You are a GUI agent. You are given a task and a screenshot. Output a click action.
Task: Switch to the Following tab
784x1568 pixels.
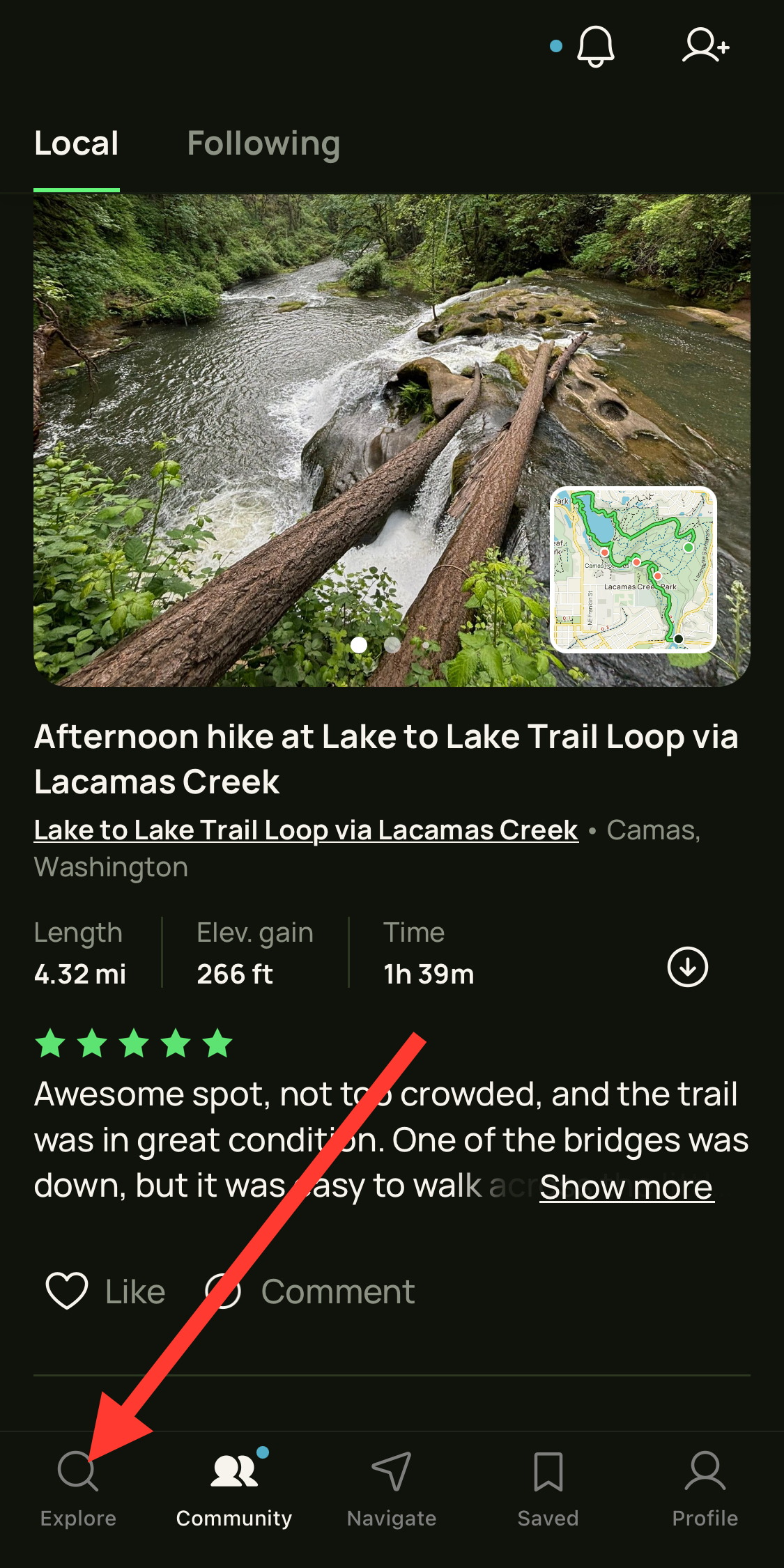click(263, 144)
